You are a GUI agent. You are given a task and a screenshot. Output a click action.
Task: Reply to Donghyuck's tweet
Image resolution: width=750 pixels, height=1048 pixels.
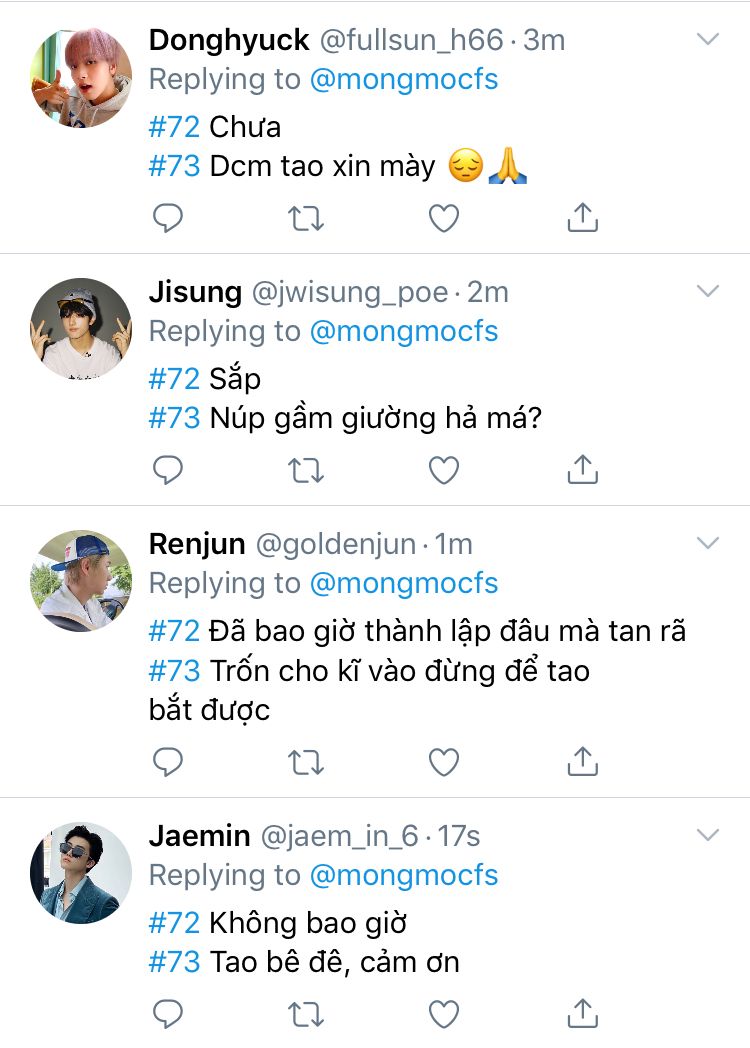[x=168, y=217]
